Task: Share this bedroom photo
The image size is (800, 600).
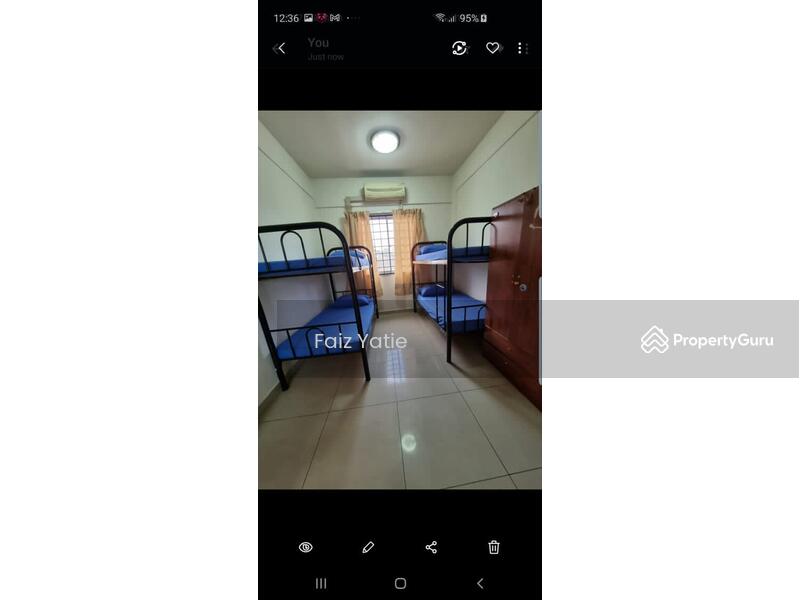Action: click(x=431, y=547)
